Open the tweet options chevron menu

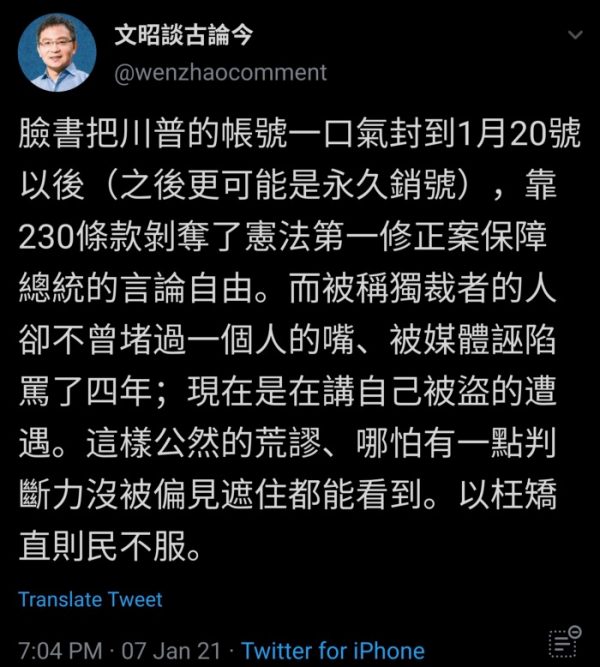(x=574, y=35)
